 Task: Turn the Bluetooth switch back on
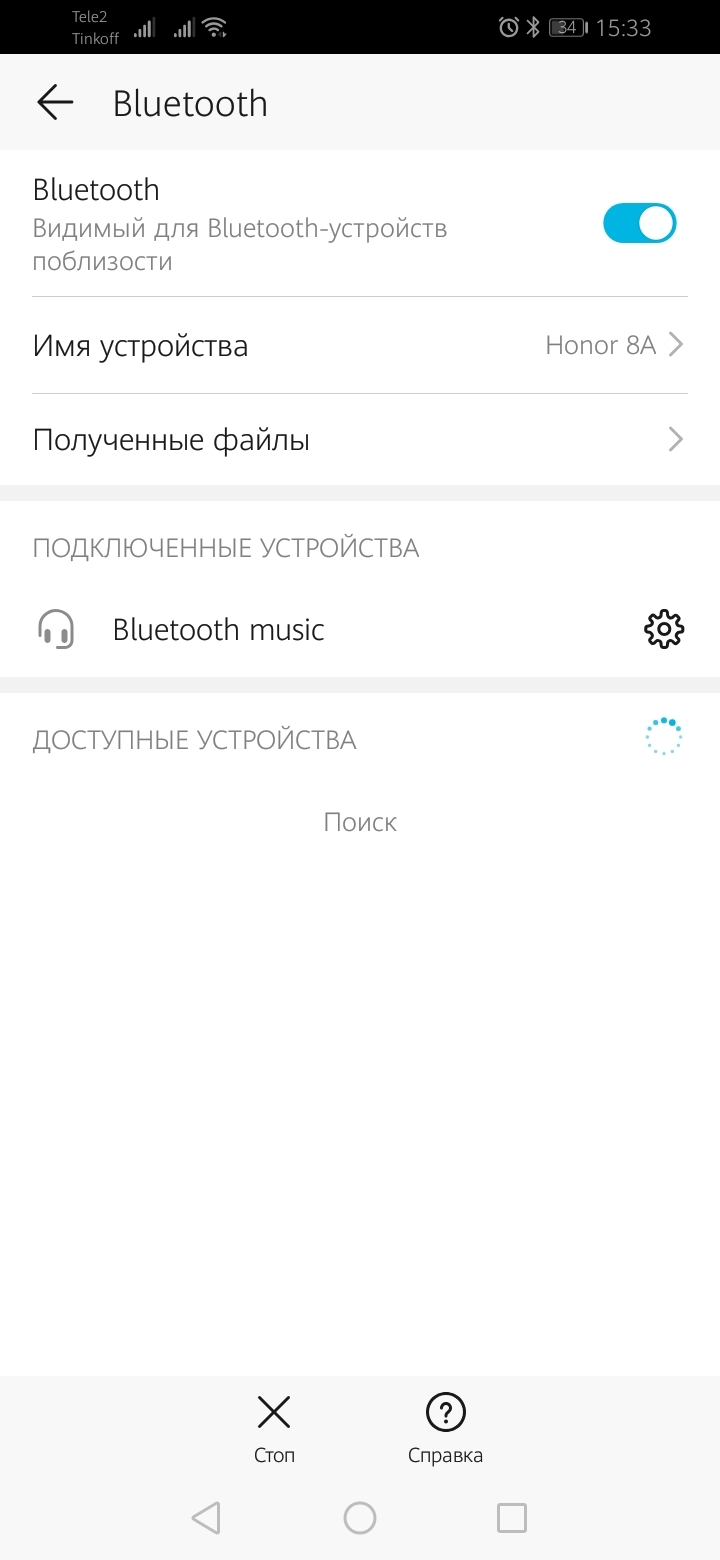[x=639, y=223]
